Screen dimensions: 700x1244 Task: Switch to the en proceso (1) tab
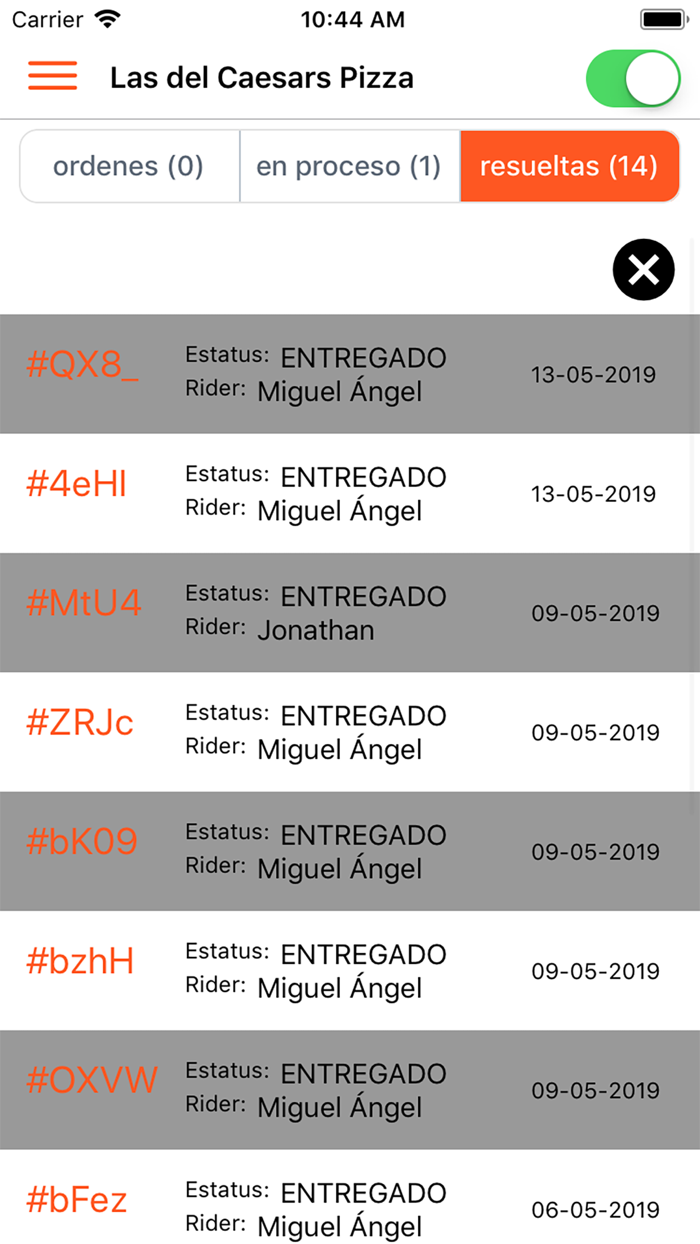349,166
